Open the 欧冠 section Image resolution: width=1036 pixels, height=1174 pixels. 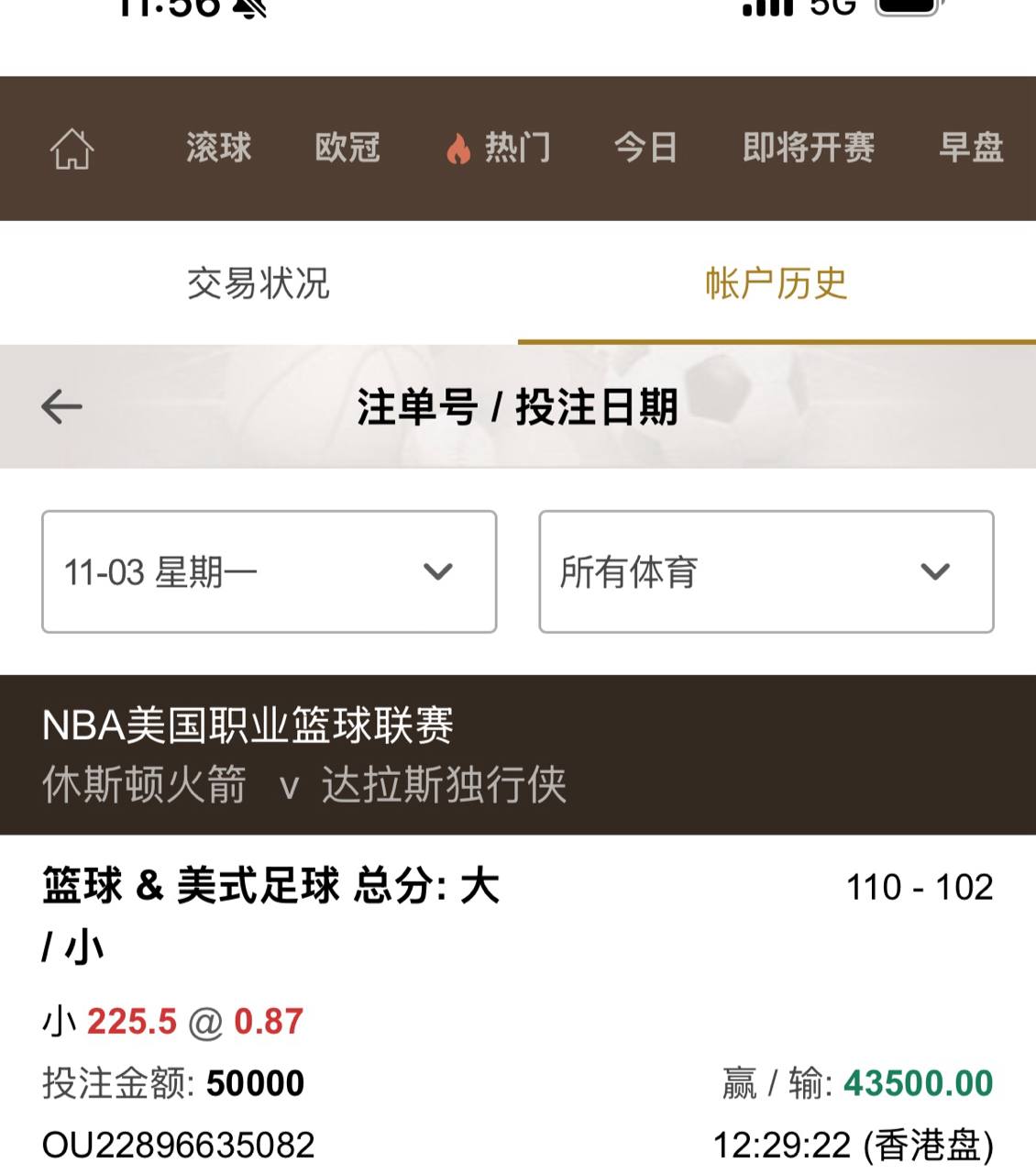(x=347, y=148)
